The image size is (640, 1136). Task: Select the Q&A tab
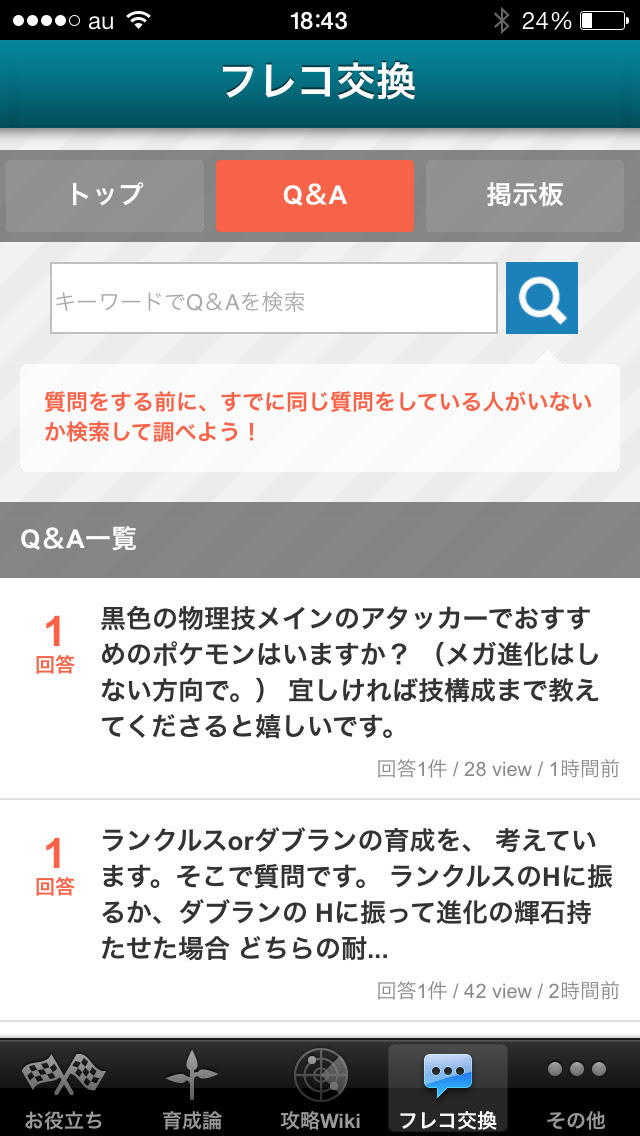click(x=315, y=196)
